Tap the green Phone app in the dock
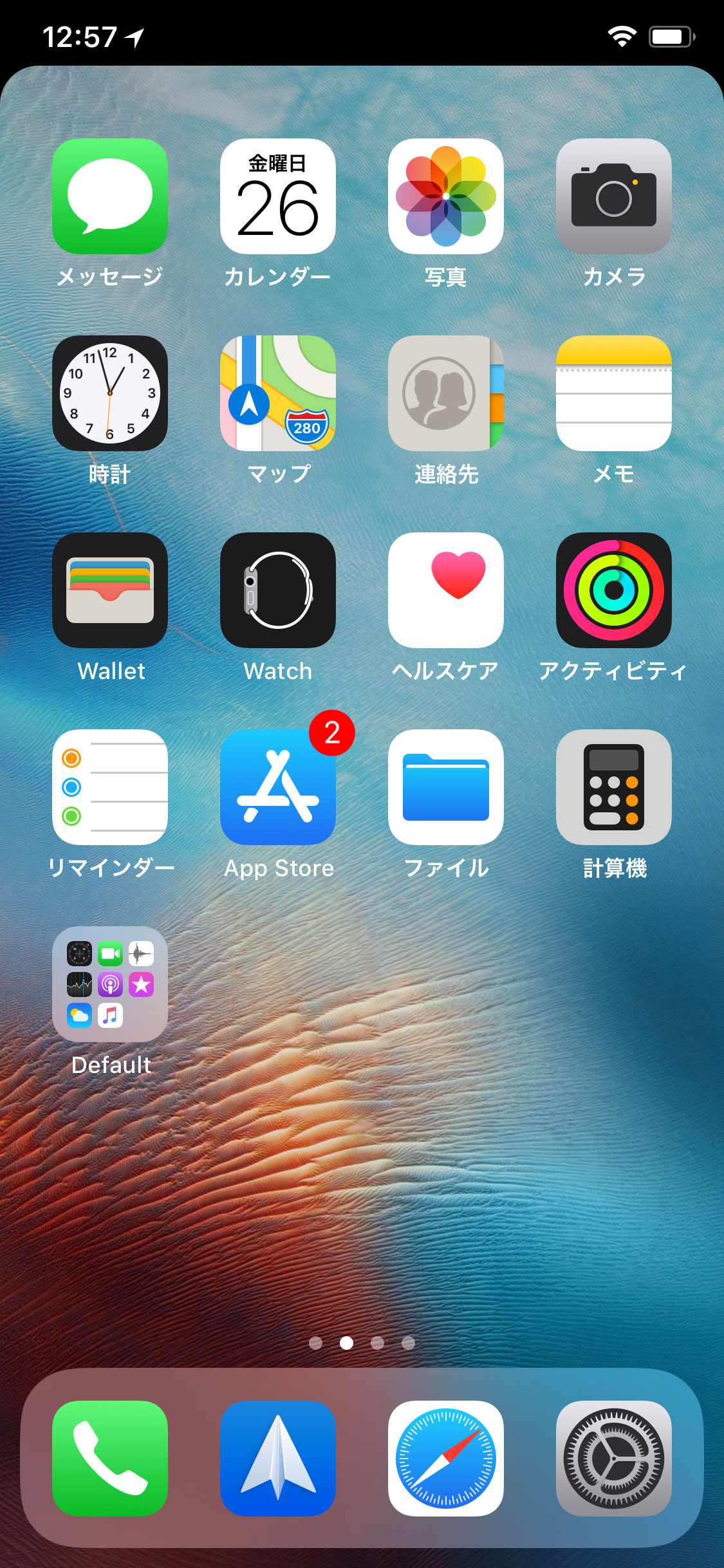Screen dimensions: 724x1568 (110, 1459)
